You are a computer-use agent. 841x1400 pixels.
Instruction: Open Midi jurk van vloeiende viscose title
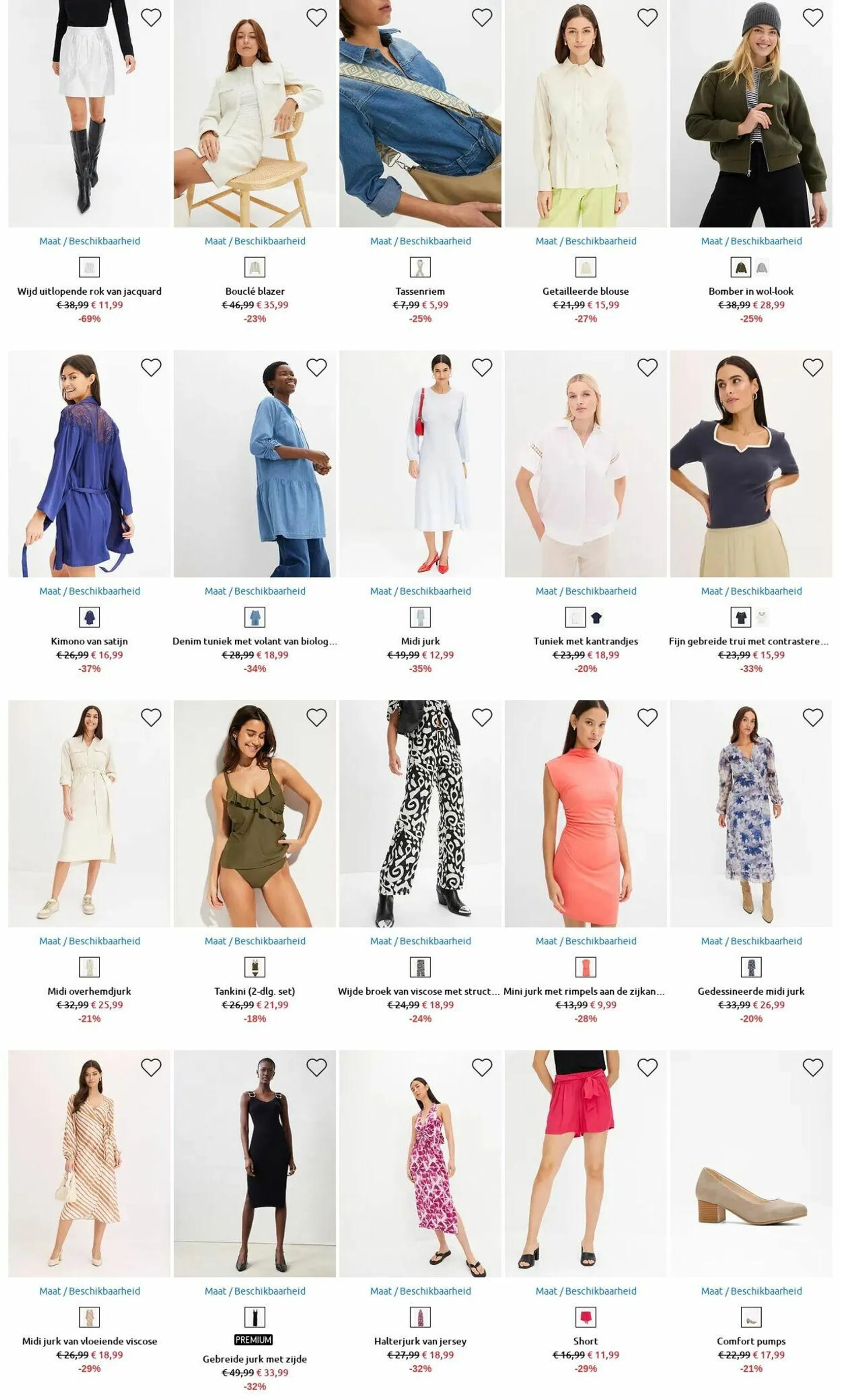click(89, 1341)
